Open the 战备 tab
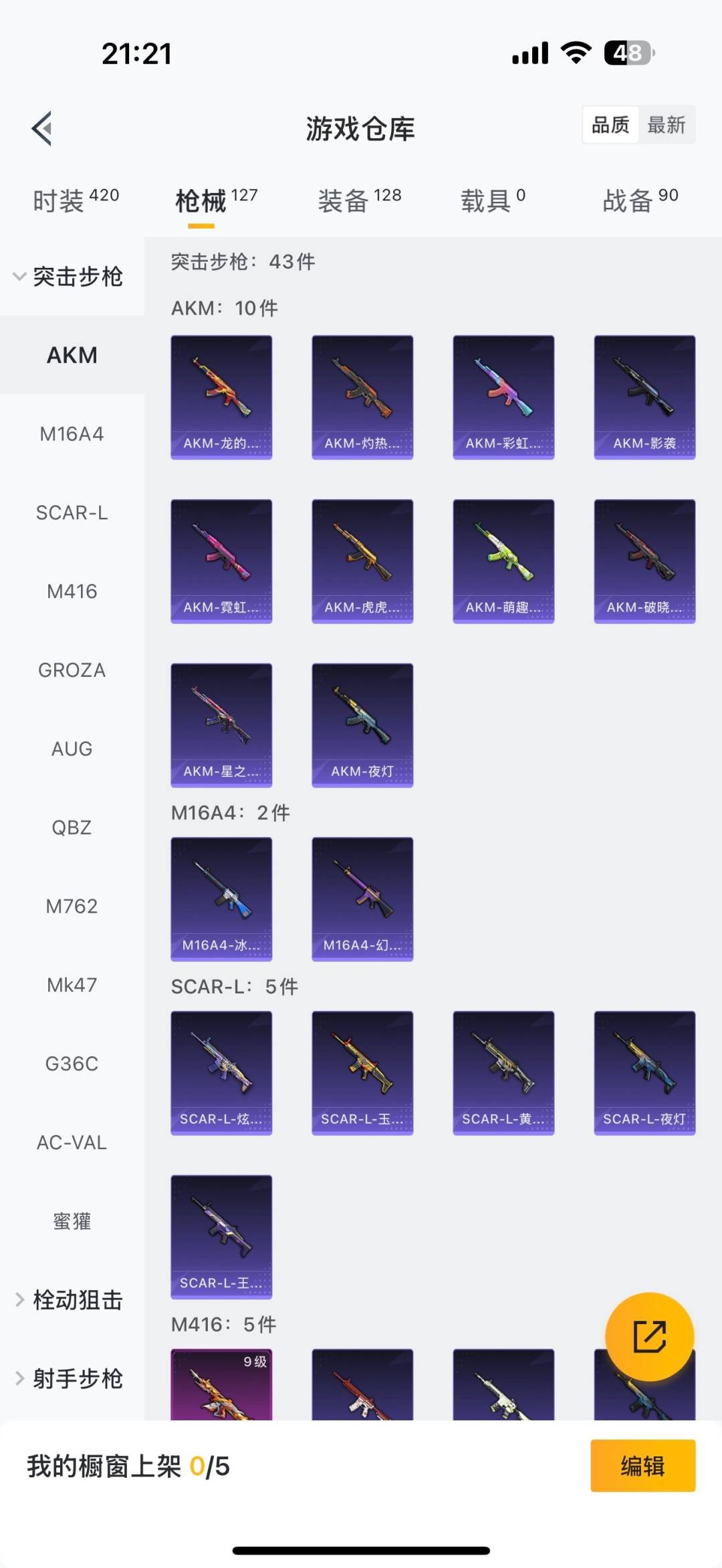 point(640,200)
